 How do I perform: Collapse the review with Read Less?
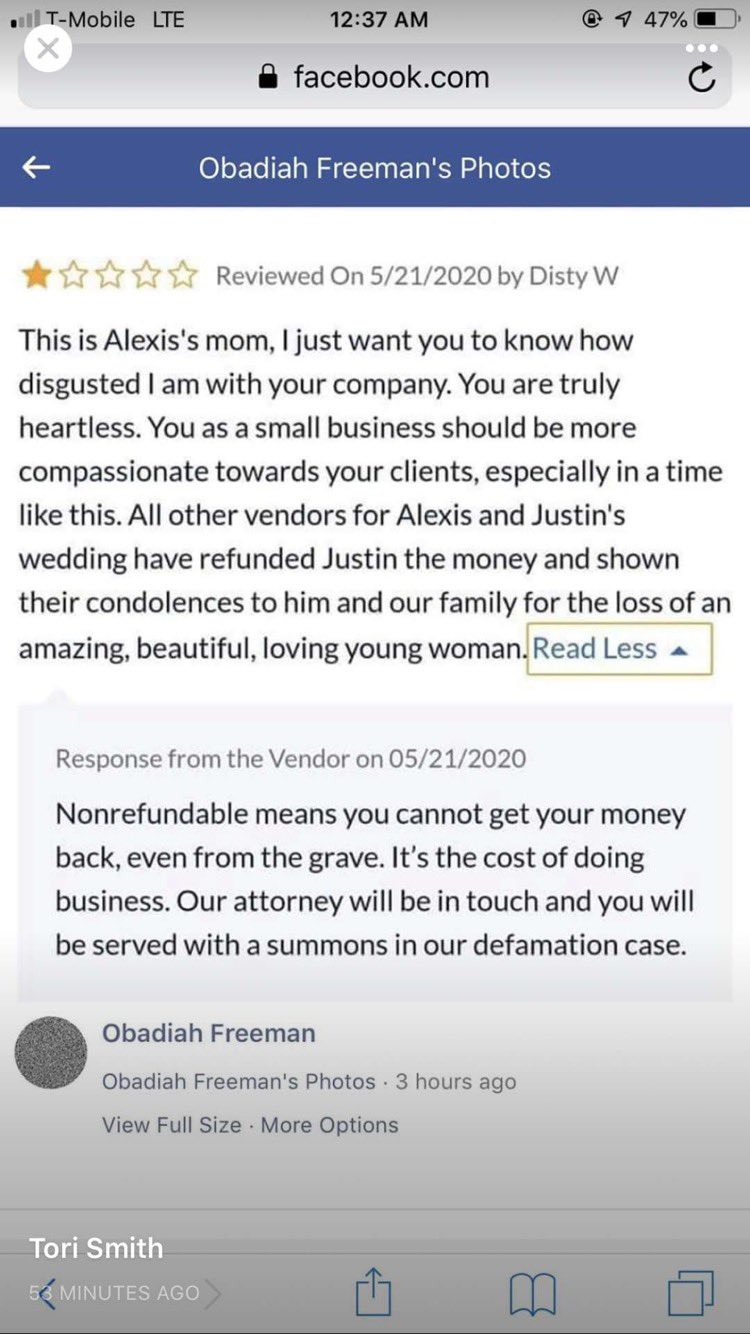(x=619, y=649)
